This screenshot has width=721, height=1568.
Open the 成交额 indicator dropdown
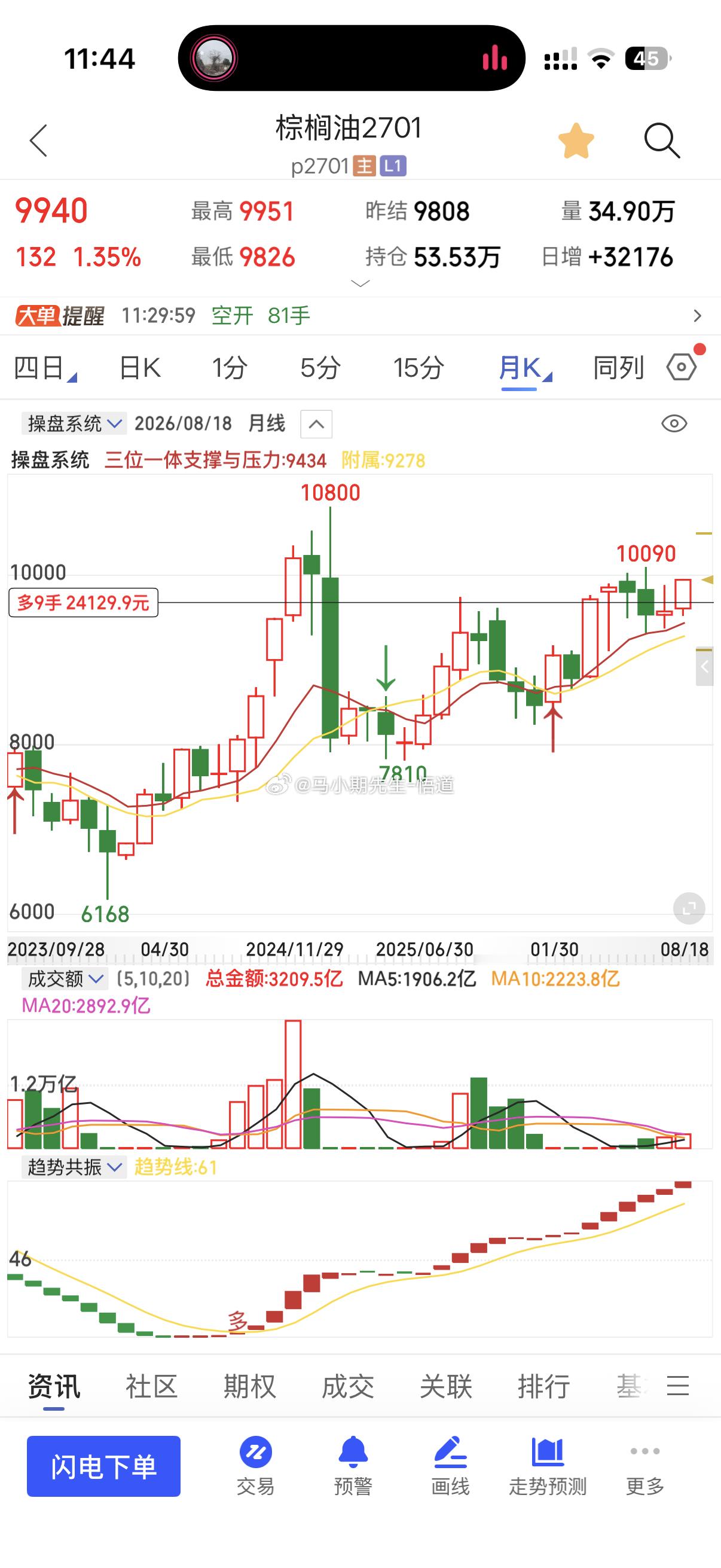pyautogui.click(x=65, y=979)
